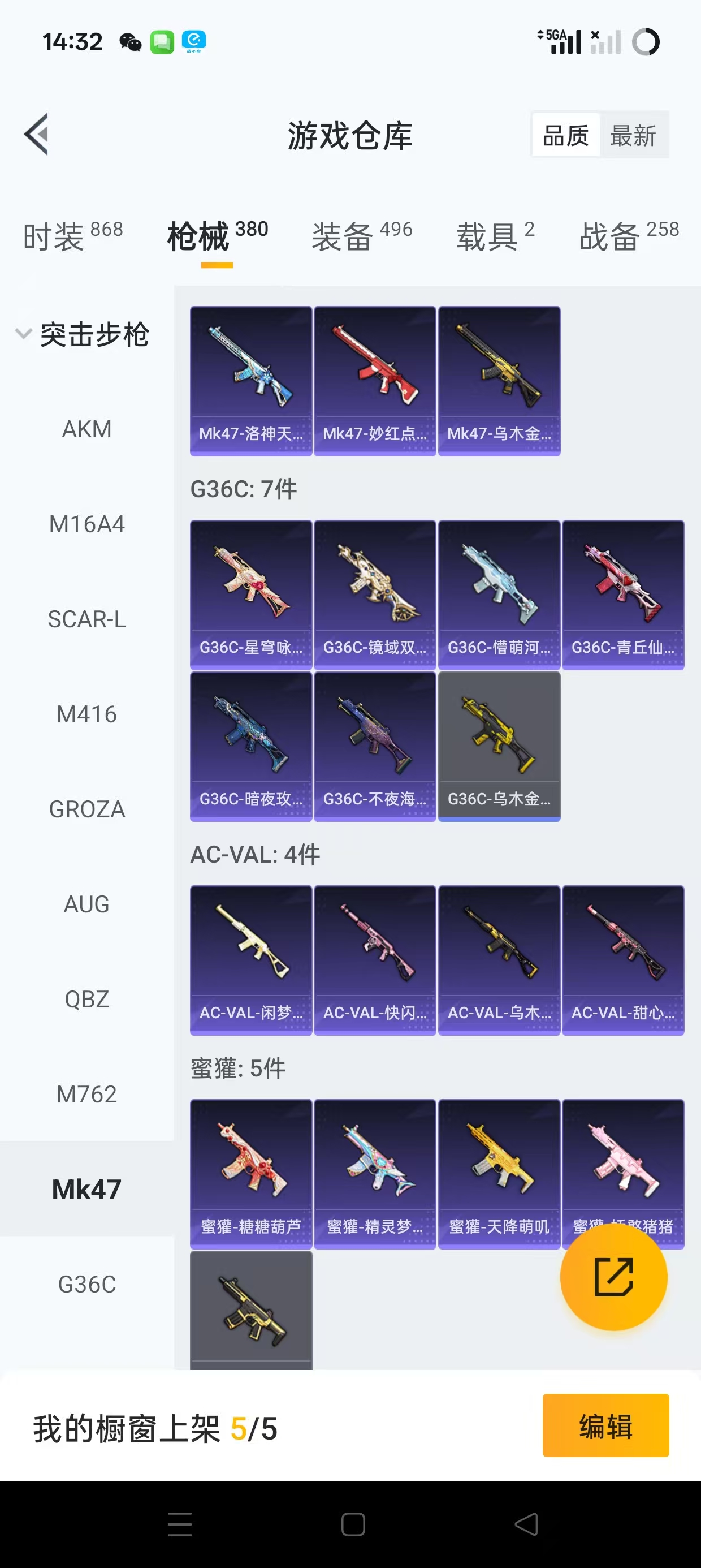This screenshot has width=701, height=1568.
Task: Select AKM in the weapon list
Action: coord(86,429)
